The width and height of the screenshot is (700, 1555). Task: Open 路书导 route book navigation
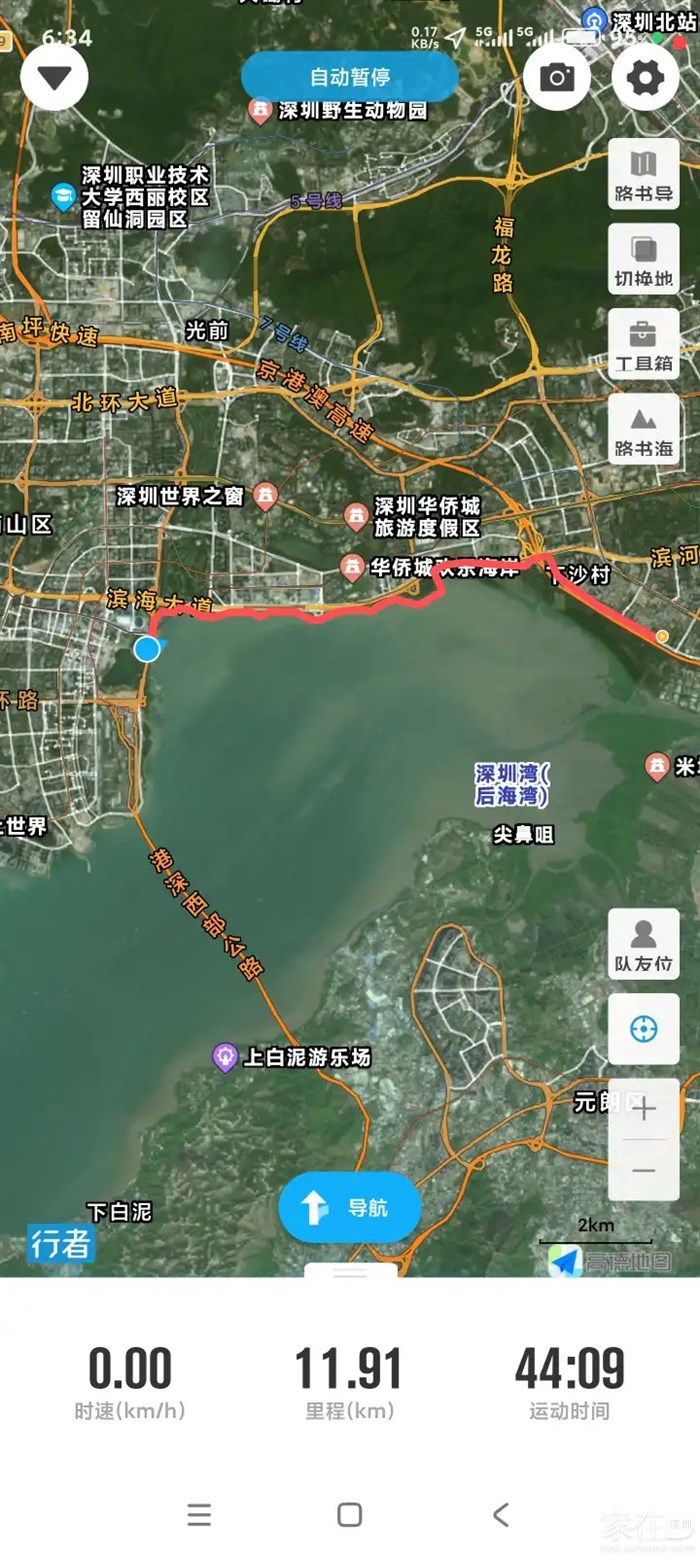tap(643, 173)
